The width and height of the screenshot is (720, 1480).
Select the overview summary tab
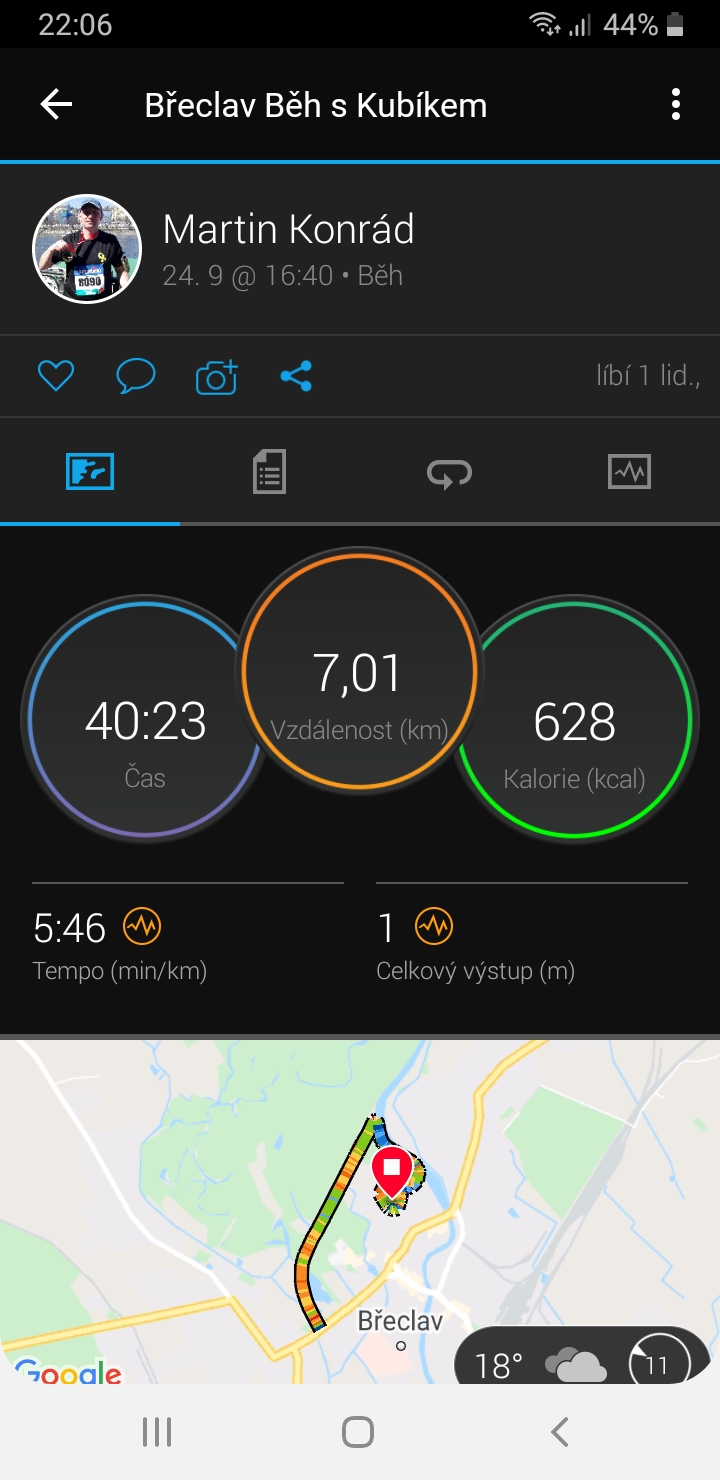pos(90,471)
